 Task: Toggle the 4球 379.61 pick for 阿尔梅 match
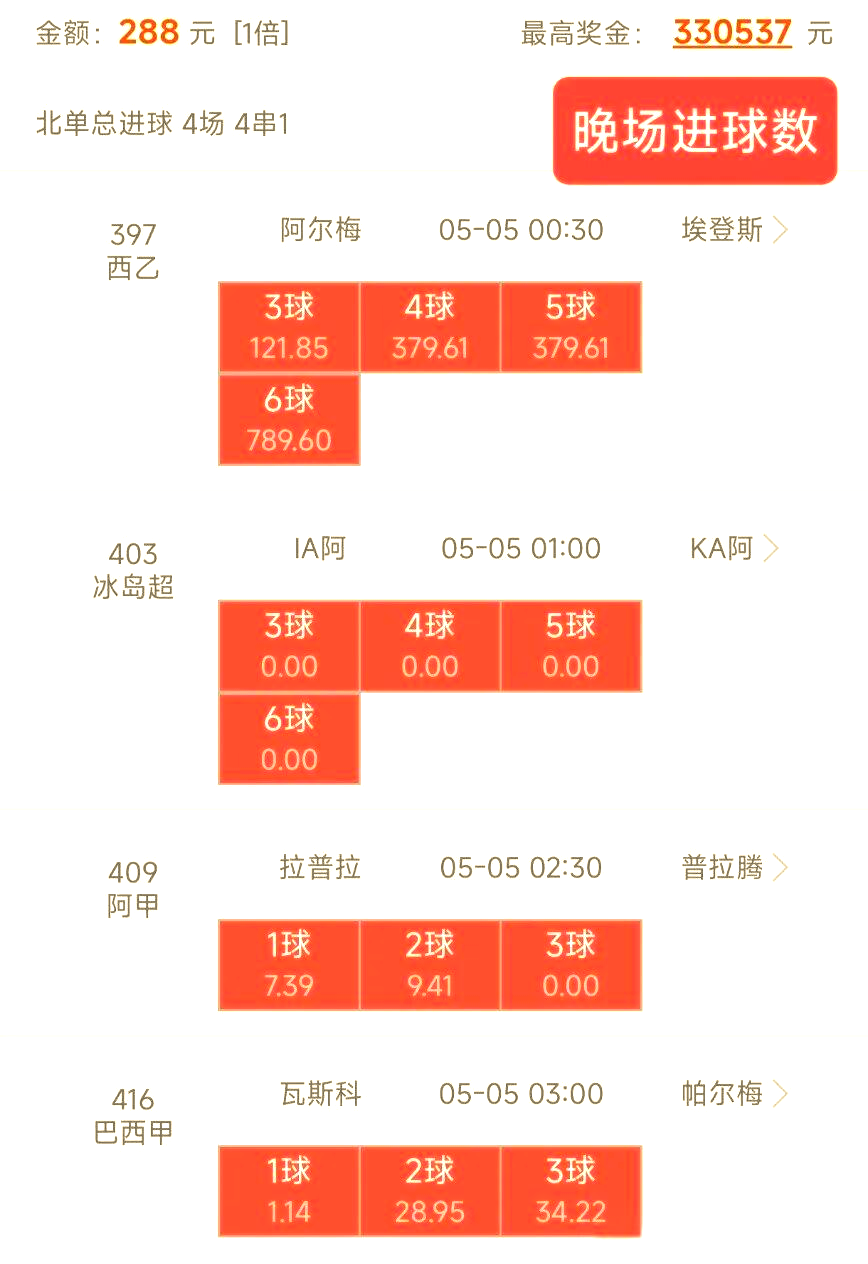(x=430, y=327)
